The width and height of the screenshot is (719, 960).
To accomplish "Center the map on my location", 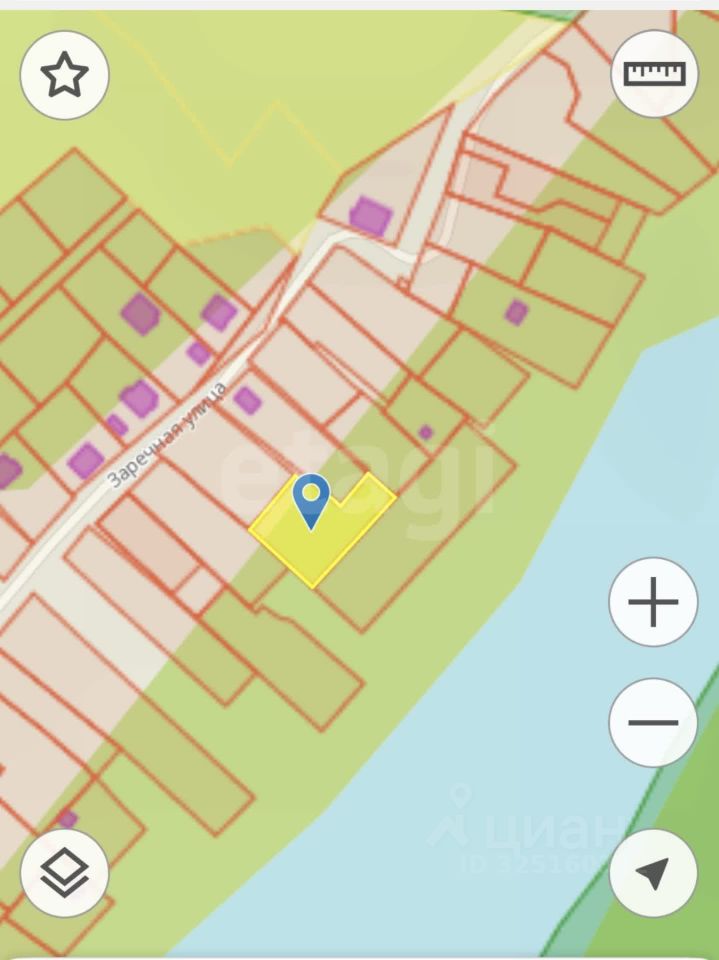I will point(653,873).
